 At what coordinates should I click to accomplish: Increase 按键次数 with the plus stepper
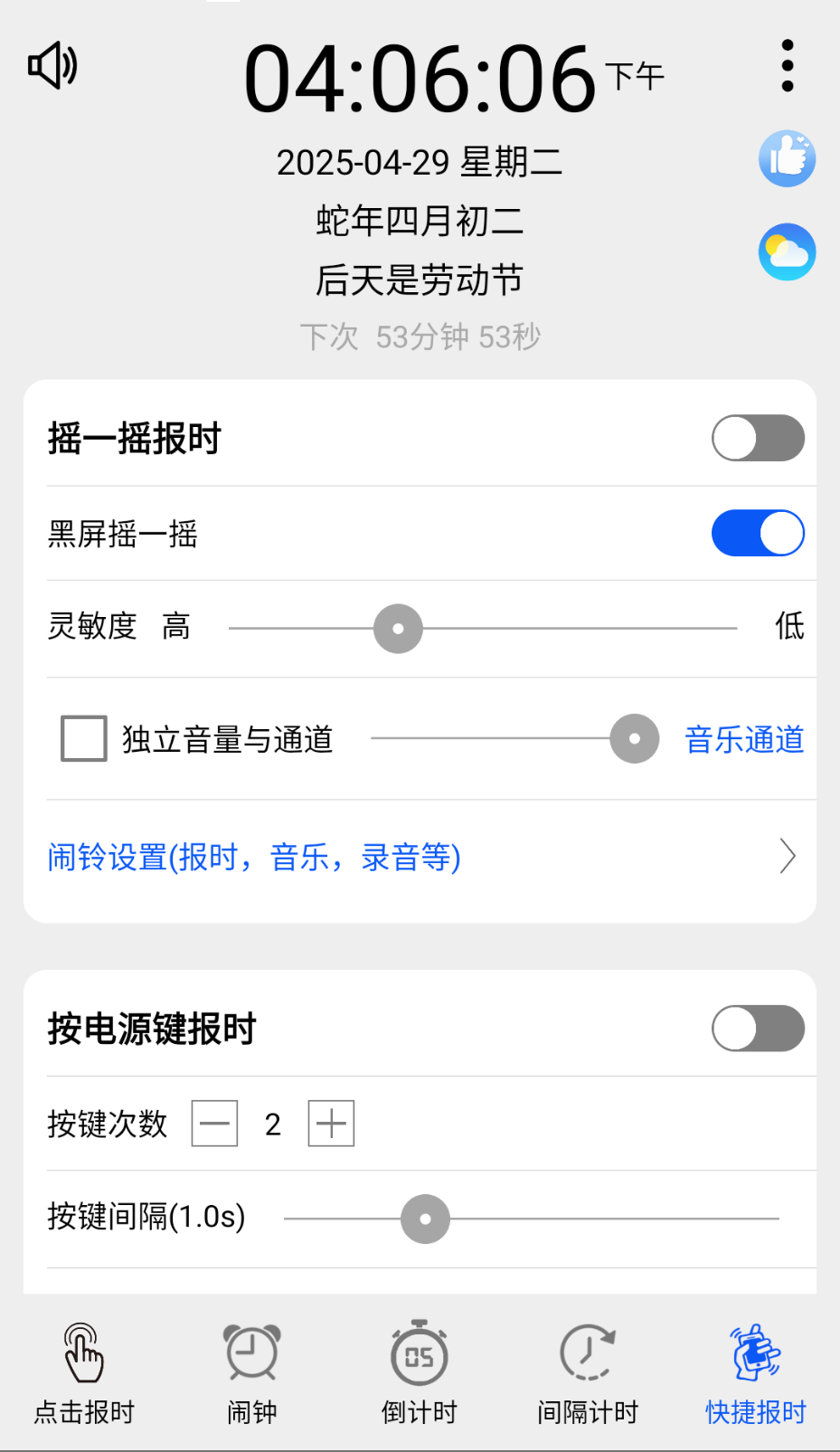330,1123
